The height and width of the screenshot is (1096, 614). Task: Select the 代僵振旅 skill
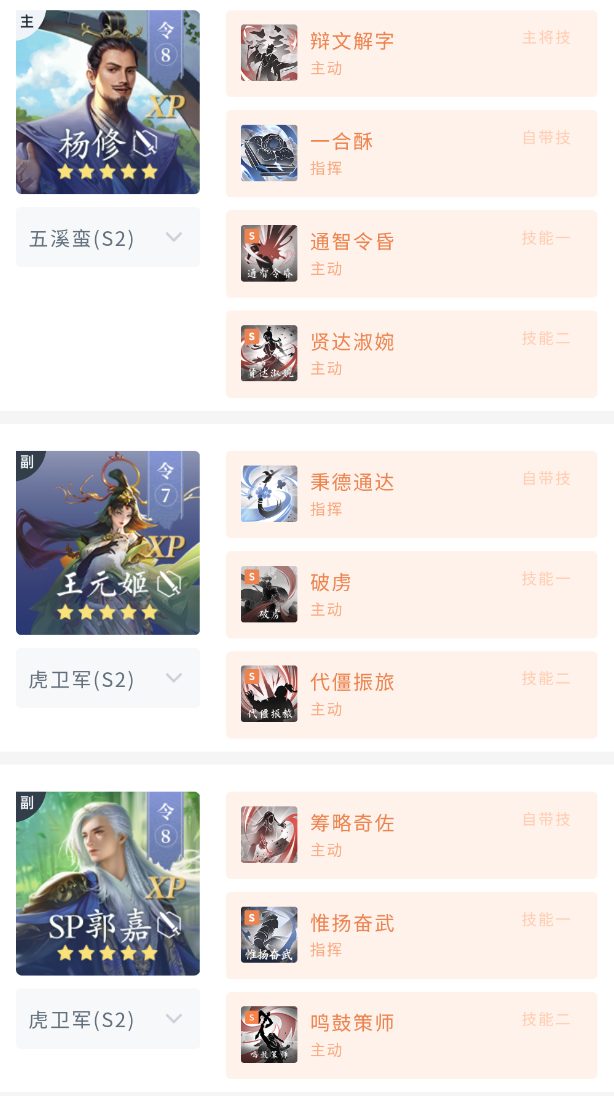pyautogui.click(x=411, y=694)
